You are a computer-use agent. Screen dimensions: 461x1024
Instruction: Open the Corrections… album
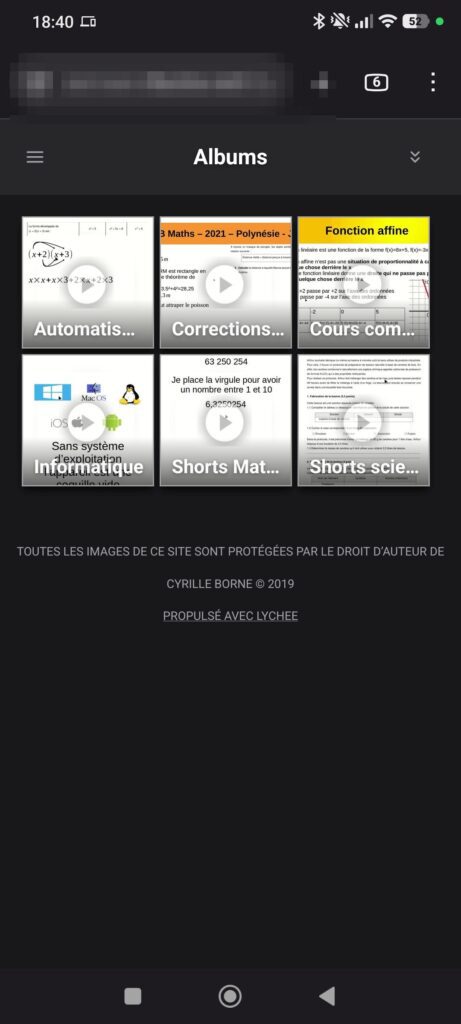pos(226,282)
